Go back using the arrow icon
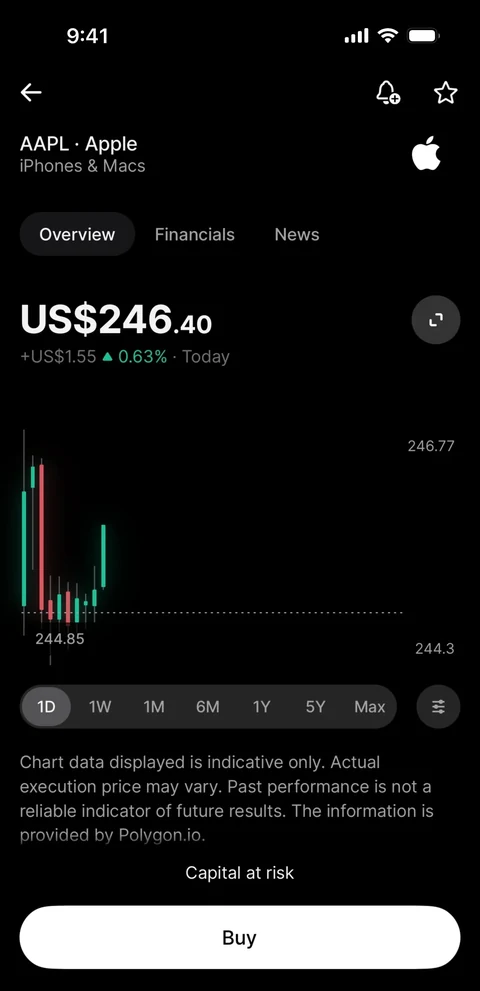Screen dimensions: 480x991 (30, 93)
